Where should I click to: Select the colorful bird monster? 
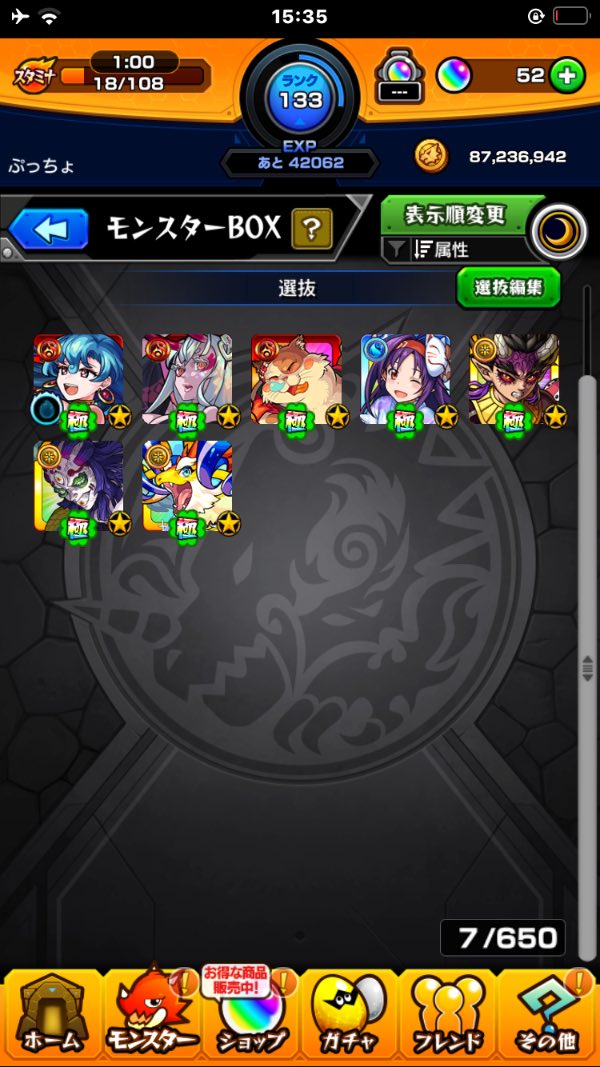[188, 486]
